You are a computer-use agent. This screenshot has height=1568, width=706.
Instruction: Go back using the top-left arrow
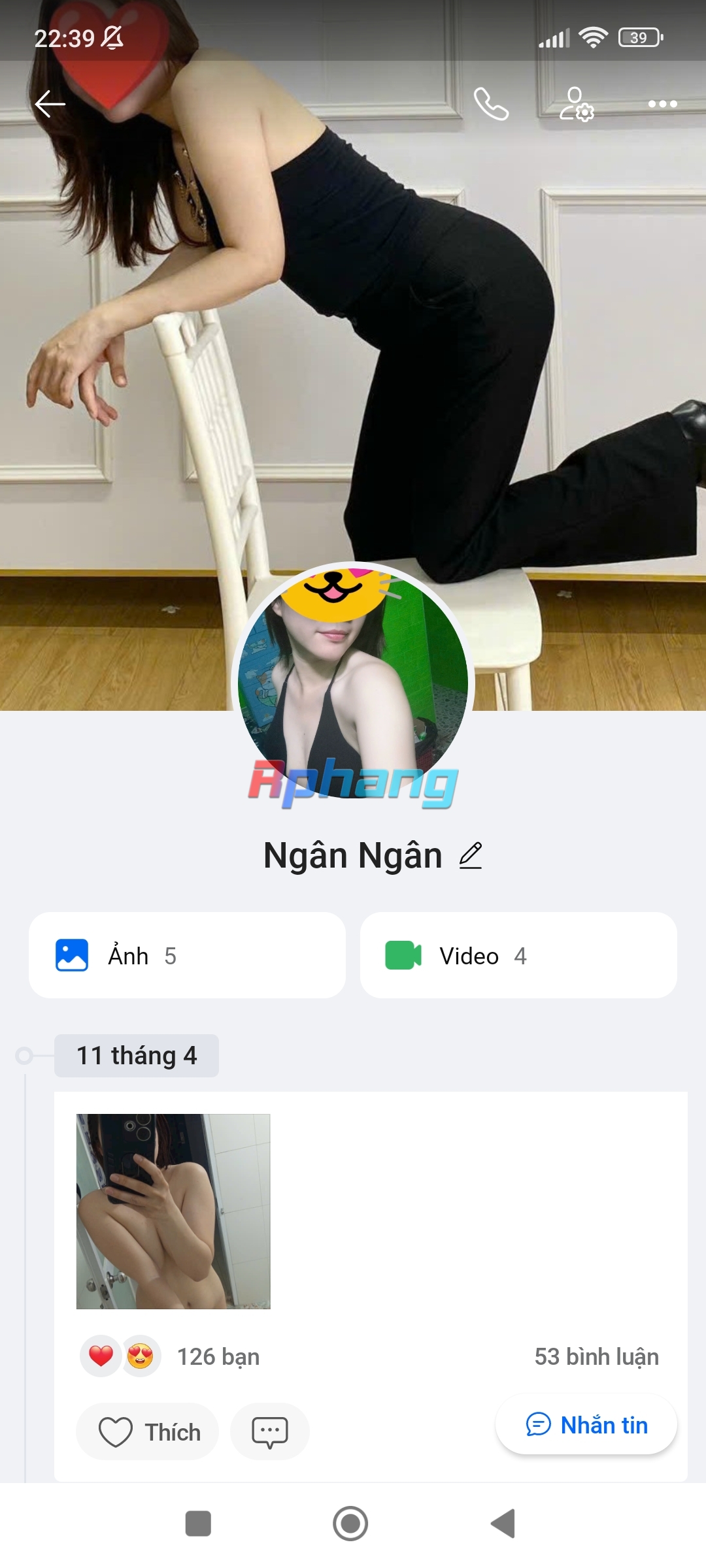(x=50, y=104)
